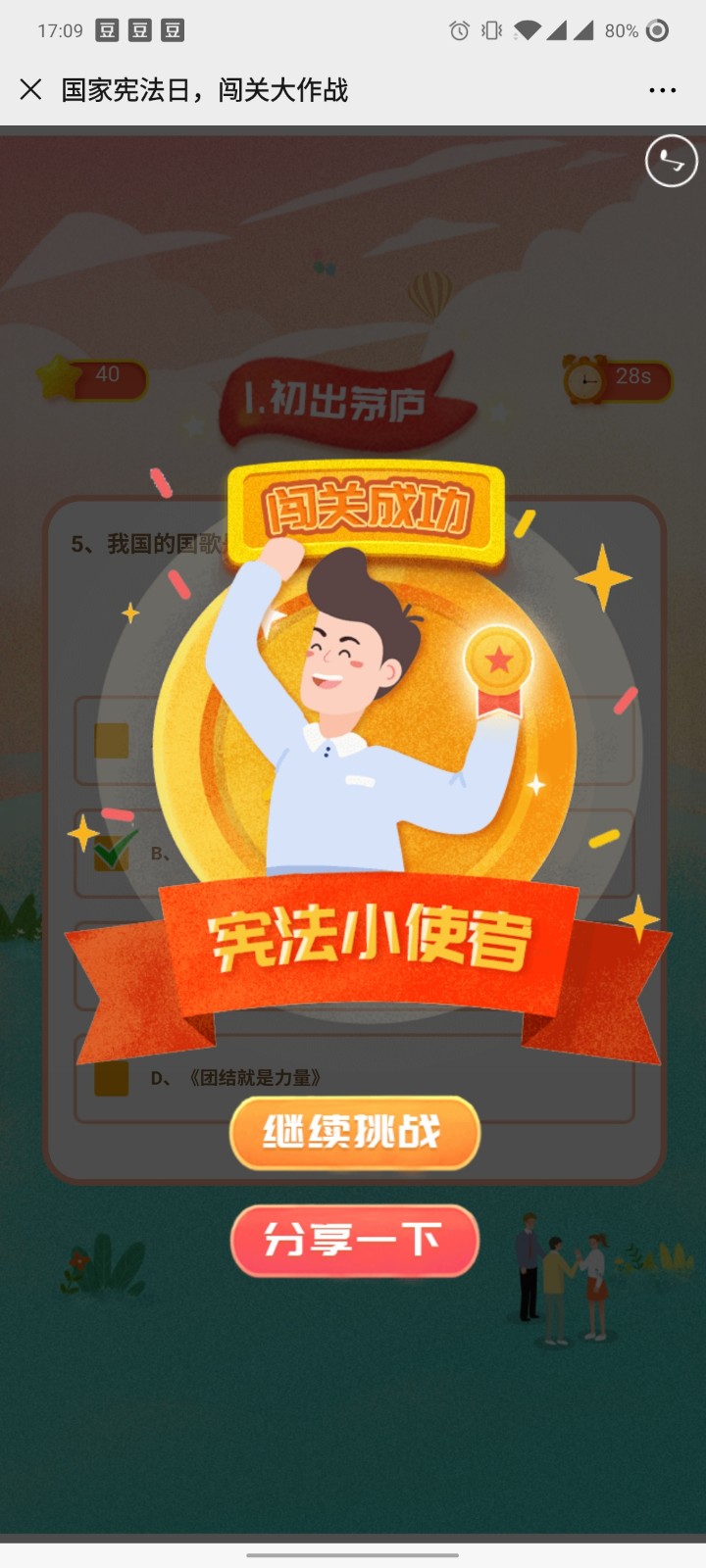This screenshot has width=706, height=1568.
Task: Tap the round icon at top right
Action: point(671,161)
